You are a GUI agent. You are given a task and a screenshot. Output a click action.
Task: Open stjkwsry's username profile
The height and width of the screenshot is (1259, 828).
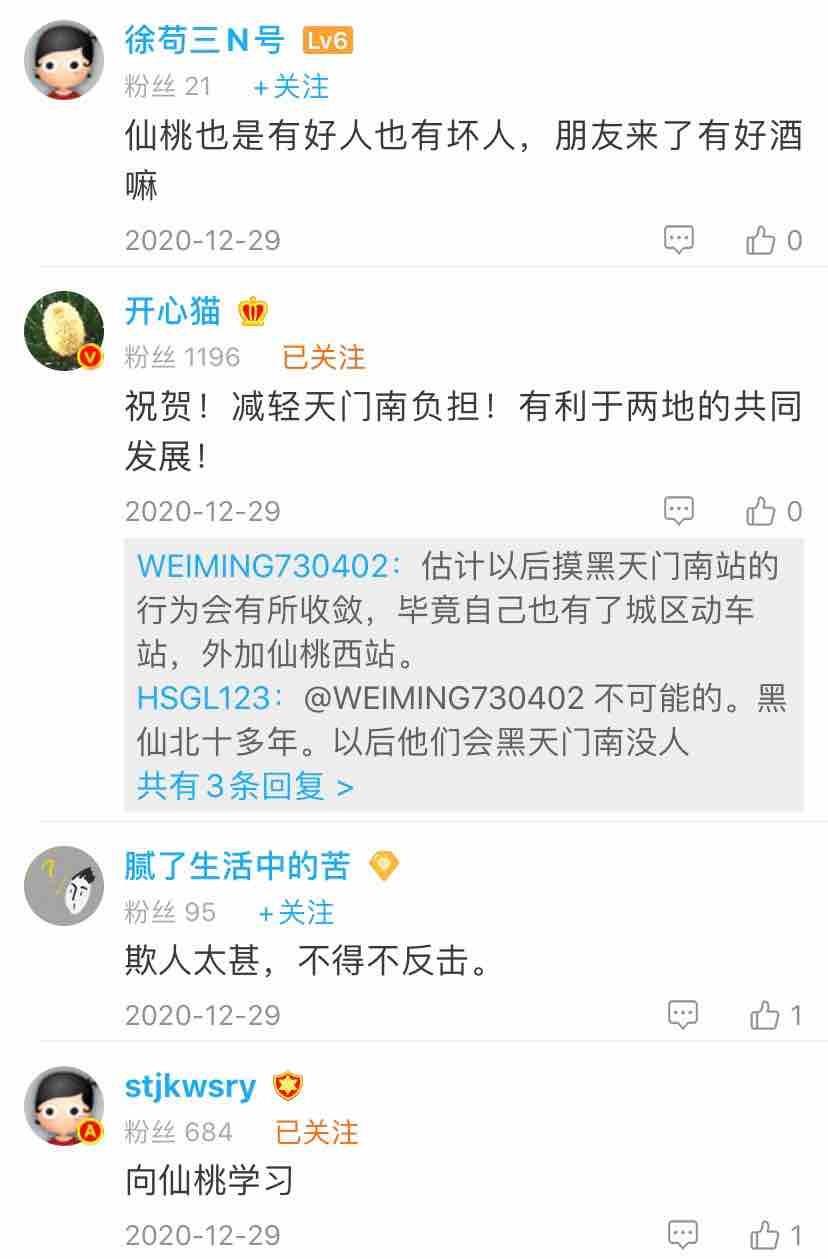(x=190, y=1086)
